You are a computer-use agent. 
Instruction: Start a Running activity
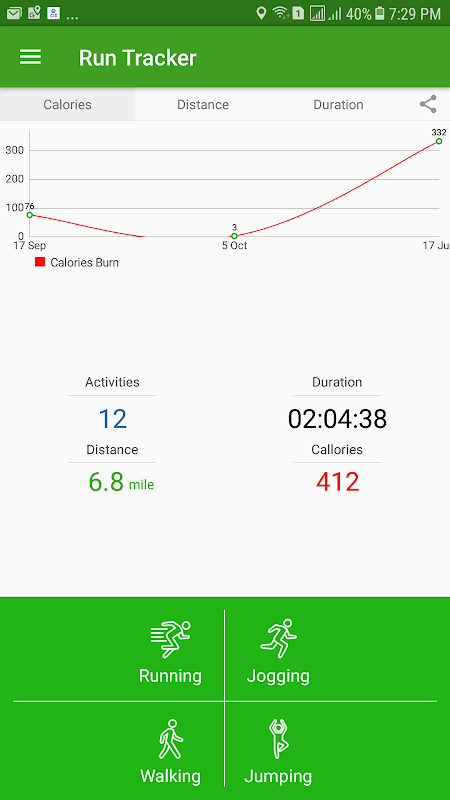(170, 652)
